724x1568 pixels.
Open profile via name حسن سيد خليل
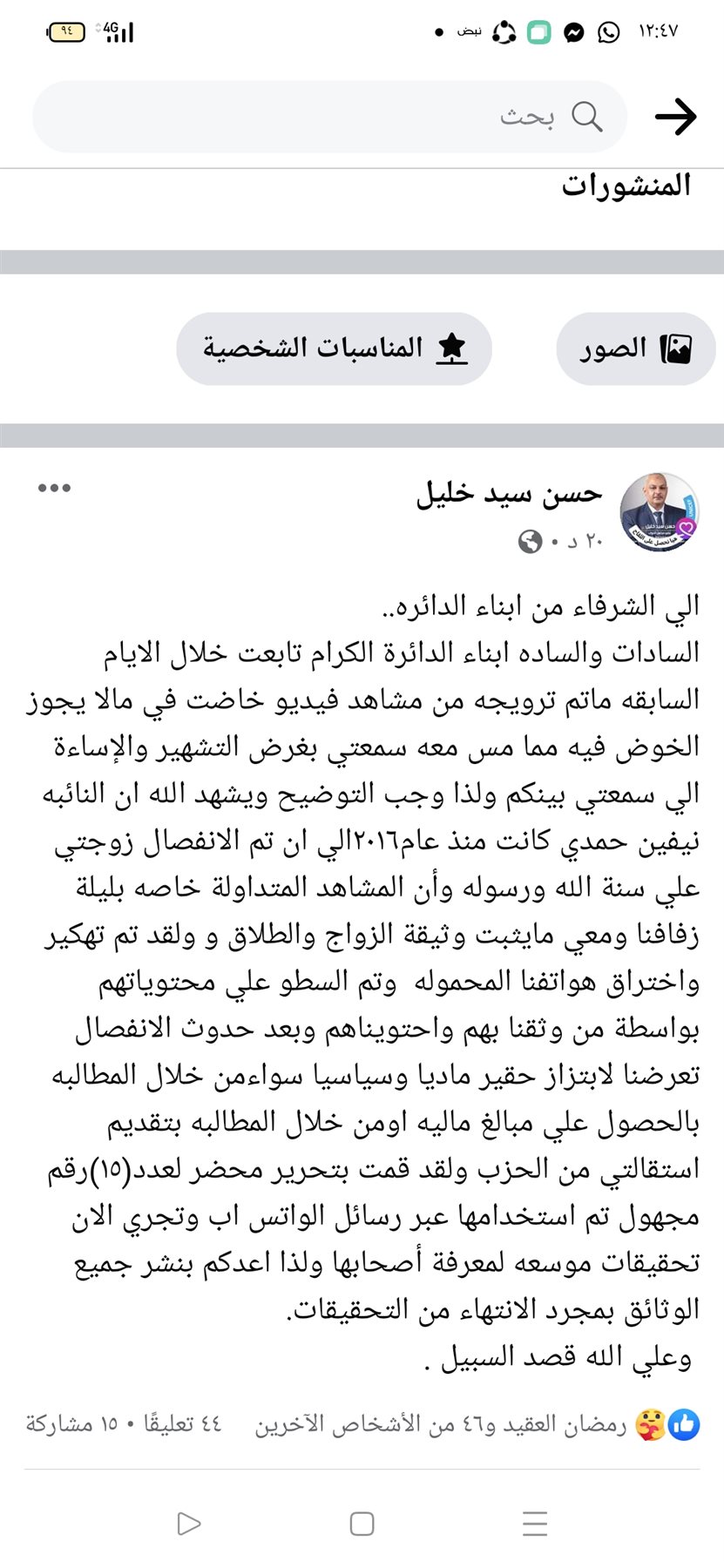click(509, 494)
